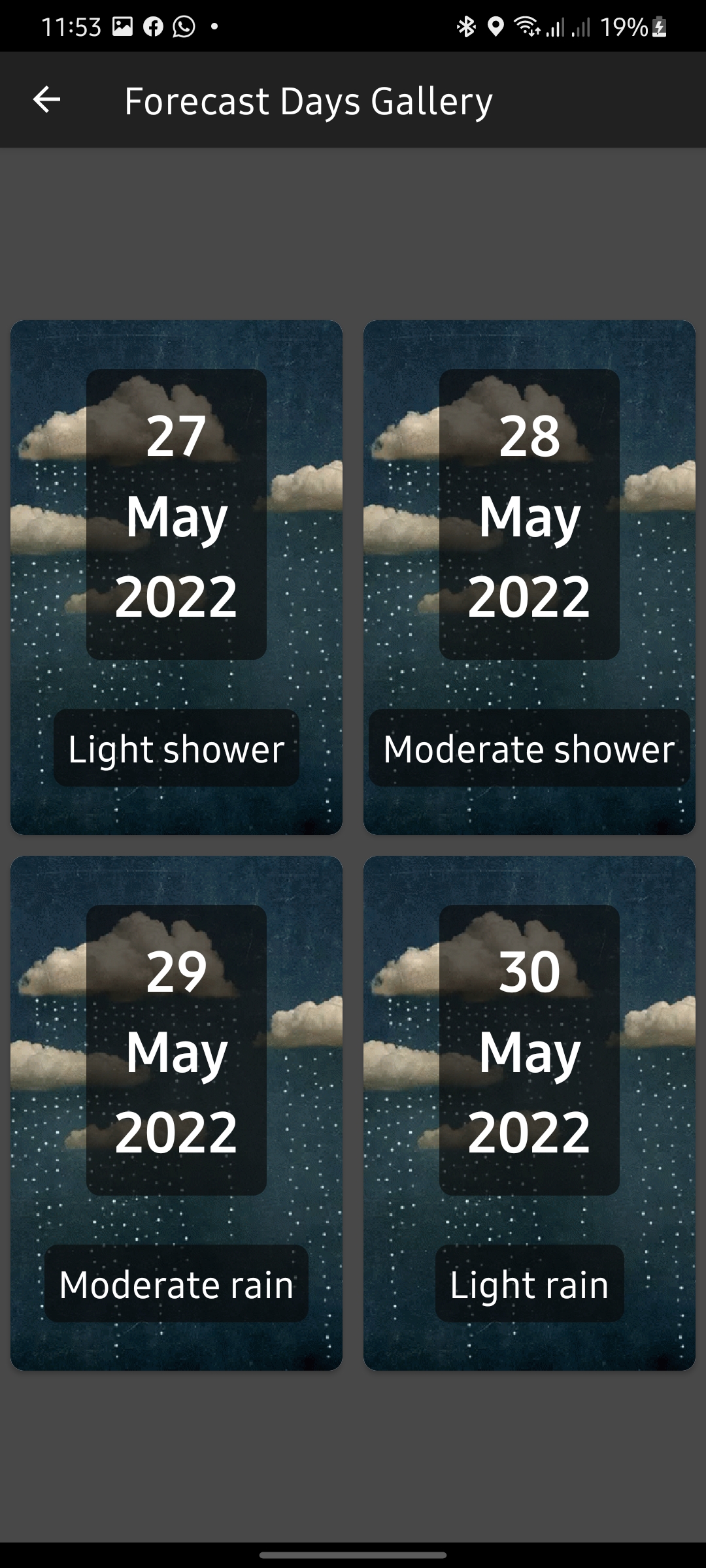Select the 28 May 2022 forecast card
Viewport: 706px width, 1568px height.
pyautogui.click(x=528, y=575)
